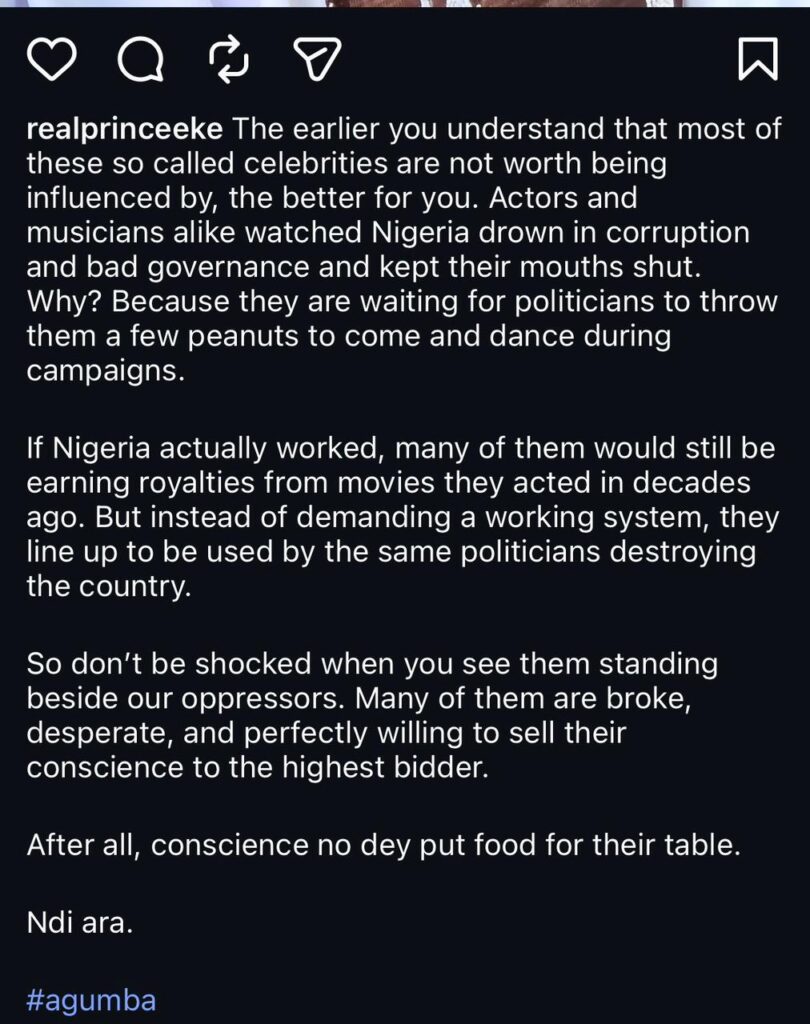Repost this post using the arrows icon
The width and height of the screenshot is (810, 1024).
(x=229, y=60)
